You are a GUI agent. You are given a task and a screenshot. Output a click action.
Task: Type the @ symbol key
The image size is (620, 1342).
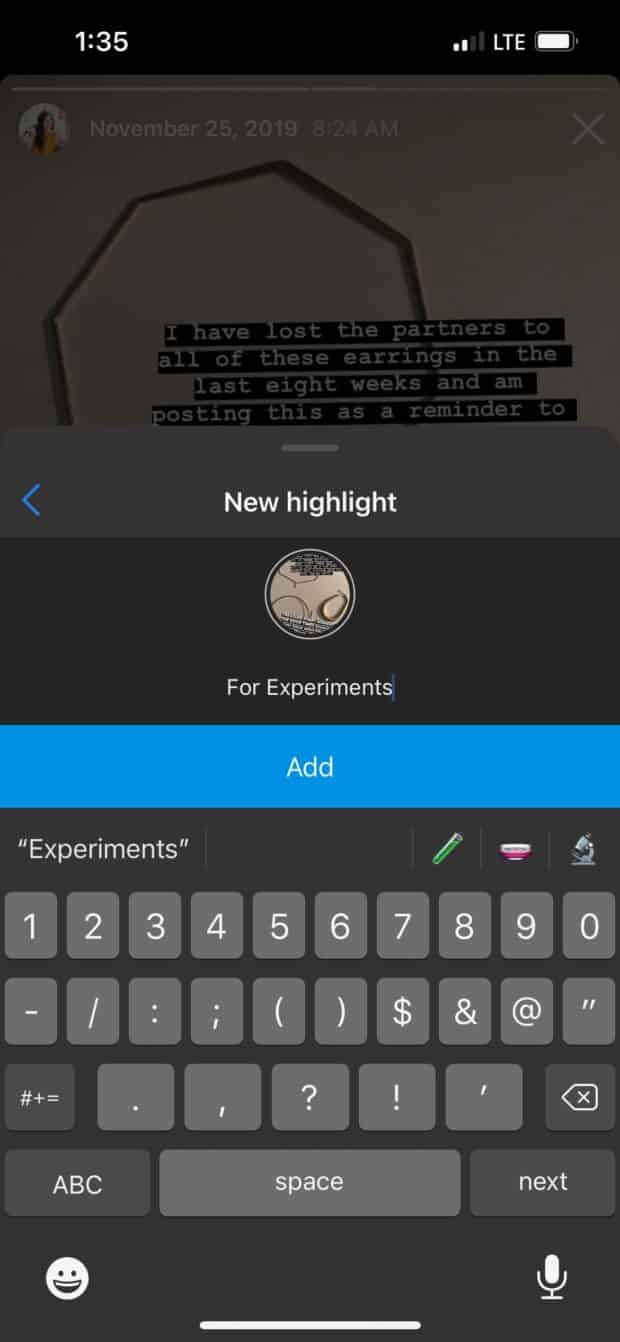pyautogui.click(x=526, y=1012)
